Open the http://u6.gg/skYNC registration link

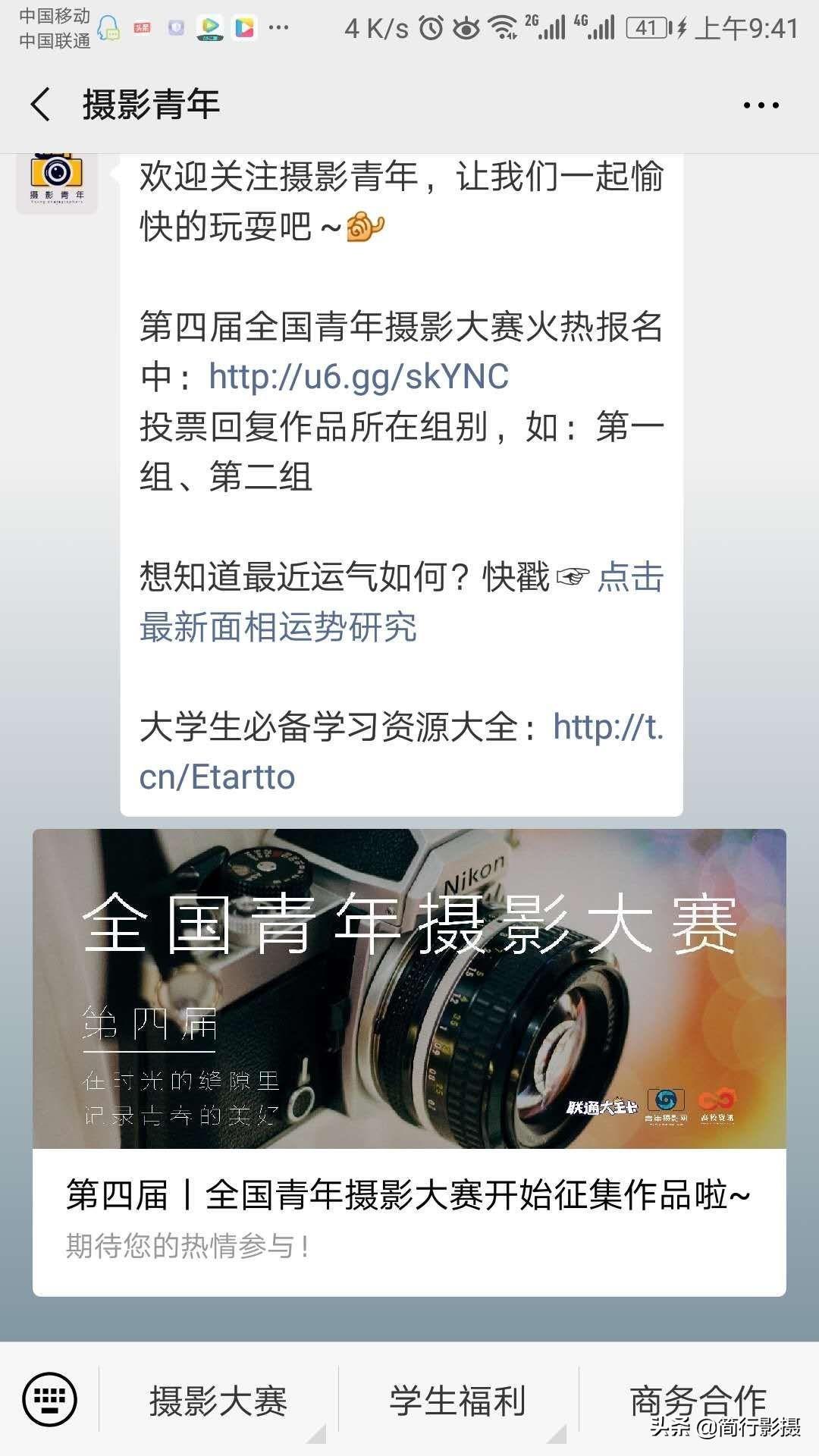pos(358,377)
